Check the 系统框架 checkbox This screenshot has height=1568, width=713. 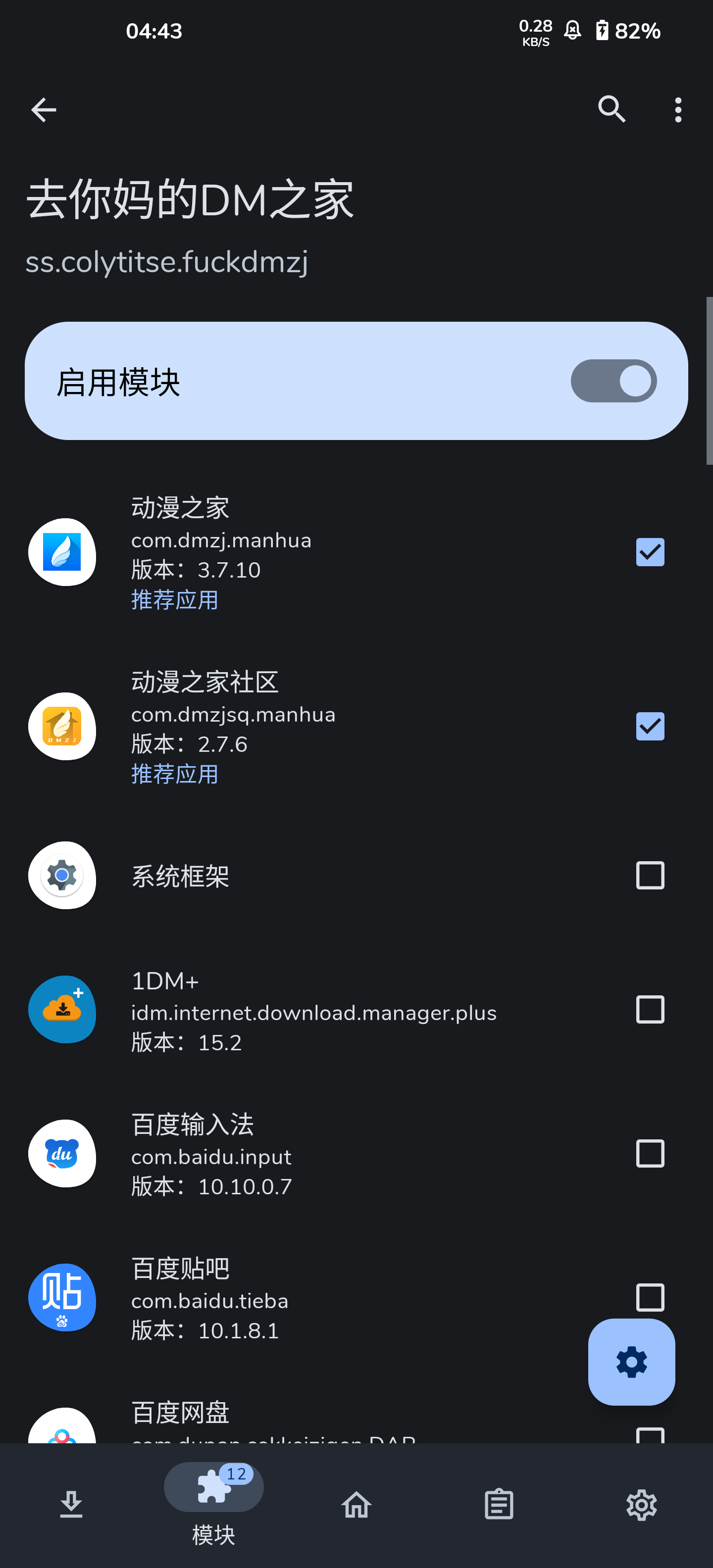click(650, 875)
